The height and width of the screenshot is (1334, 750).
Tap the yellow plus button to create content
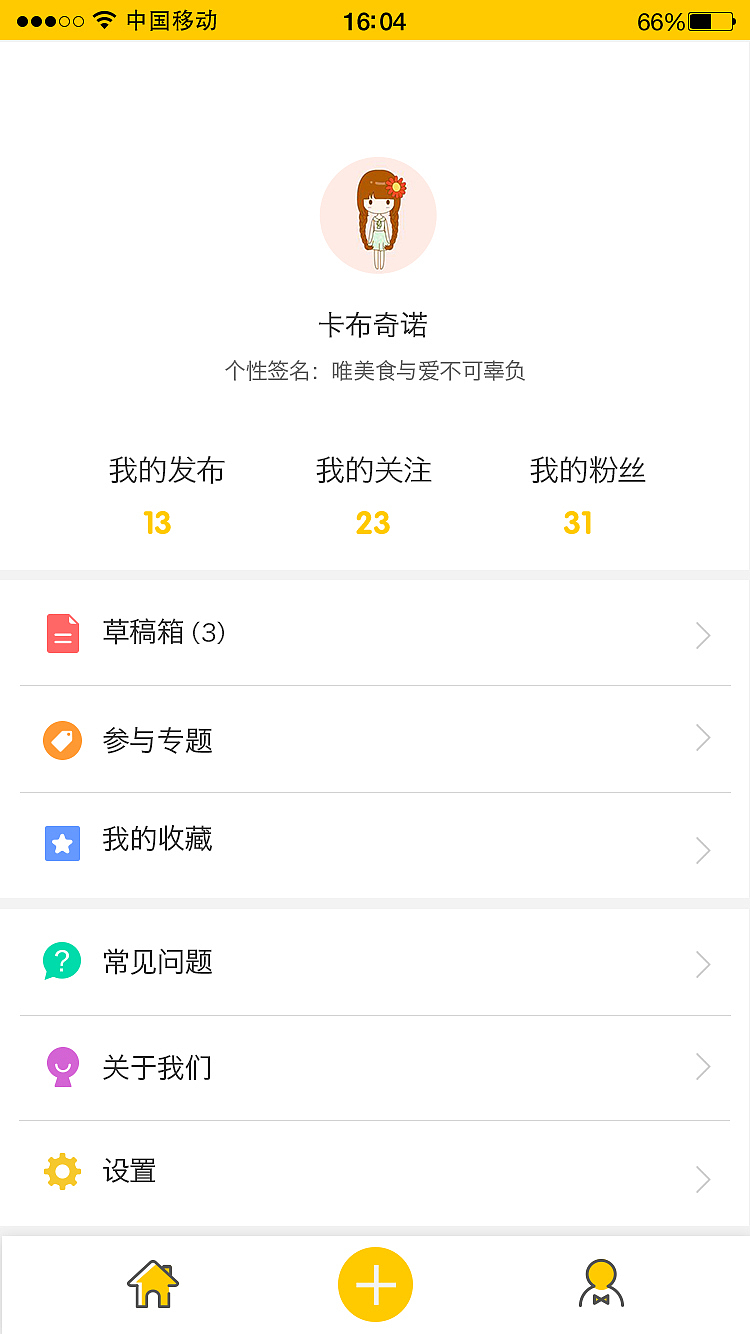(375, 1283)
